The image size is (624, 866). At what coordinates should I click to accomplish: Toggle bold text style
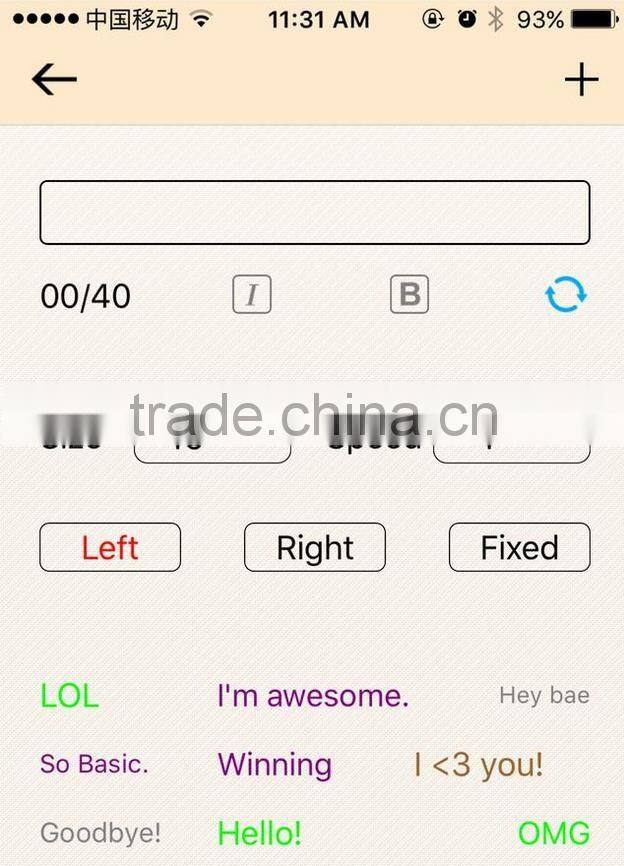[x=409, y=294]
